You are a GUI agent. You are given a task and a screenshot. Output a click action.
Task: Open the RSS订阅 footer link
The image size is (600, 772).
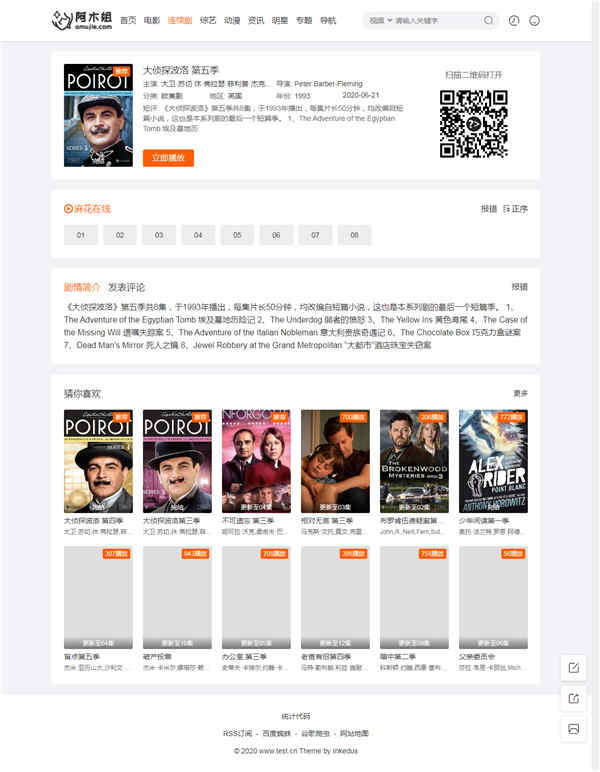pyautogui.click(x=238, y=733)
